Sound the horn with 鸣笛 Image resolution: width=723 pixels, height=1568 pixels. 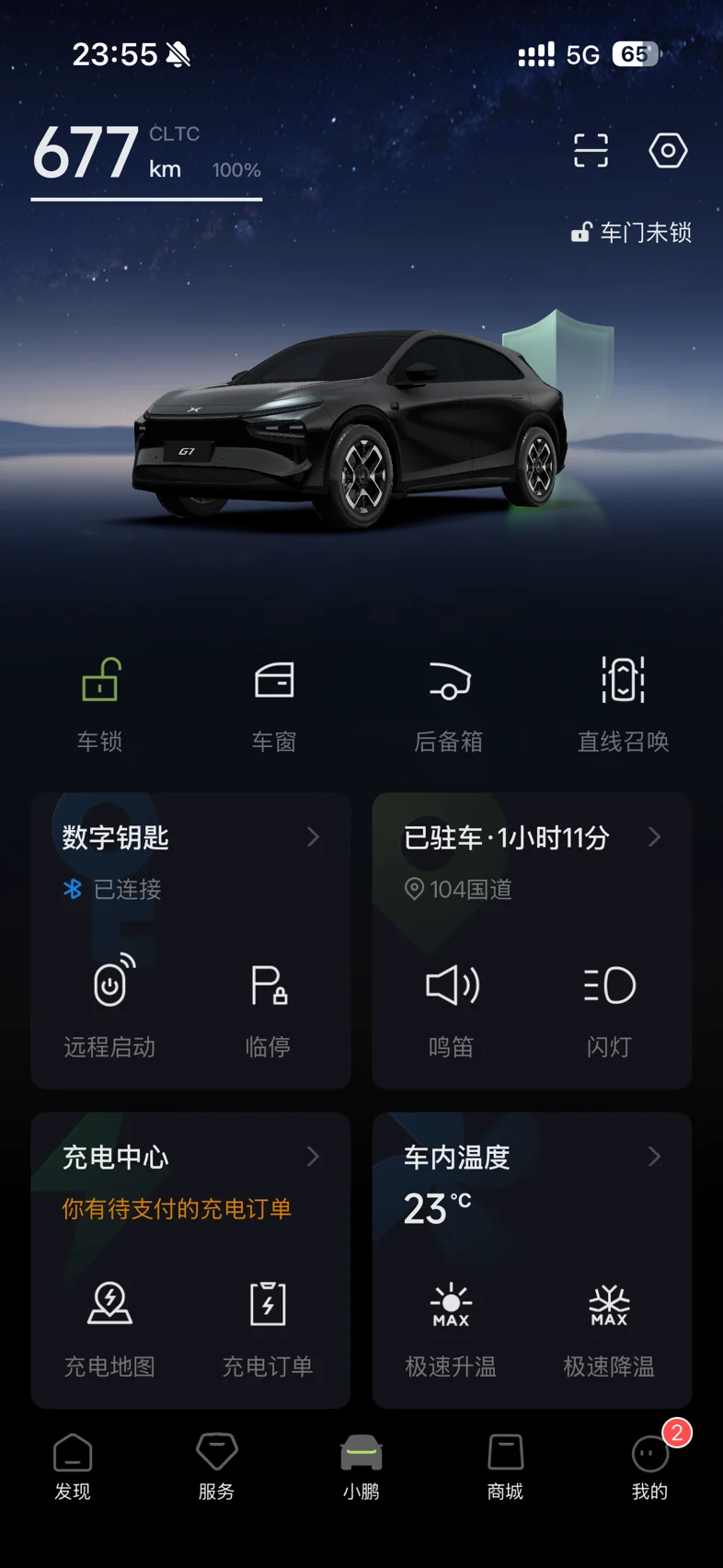click(x=451, y=1007)
